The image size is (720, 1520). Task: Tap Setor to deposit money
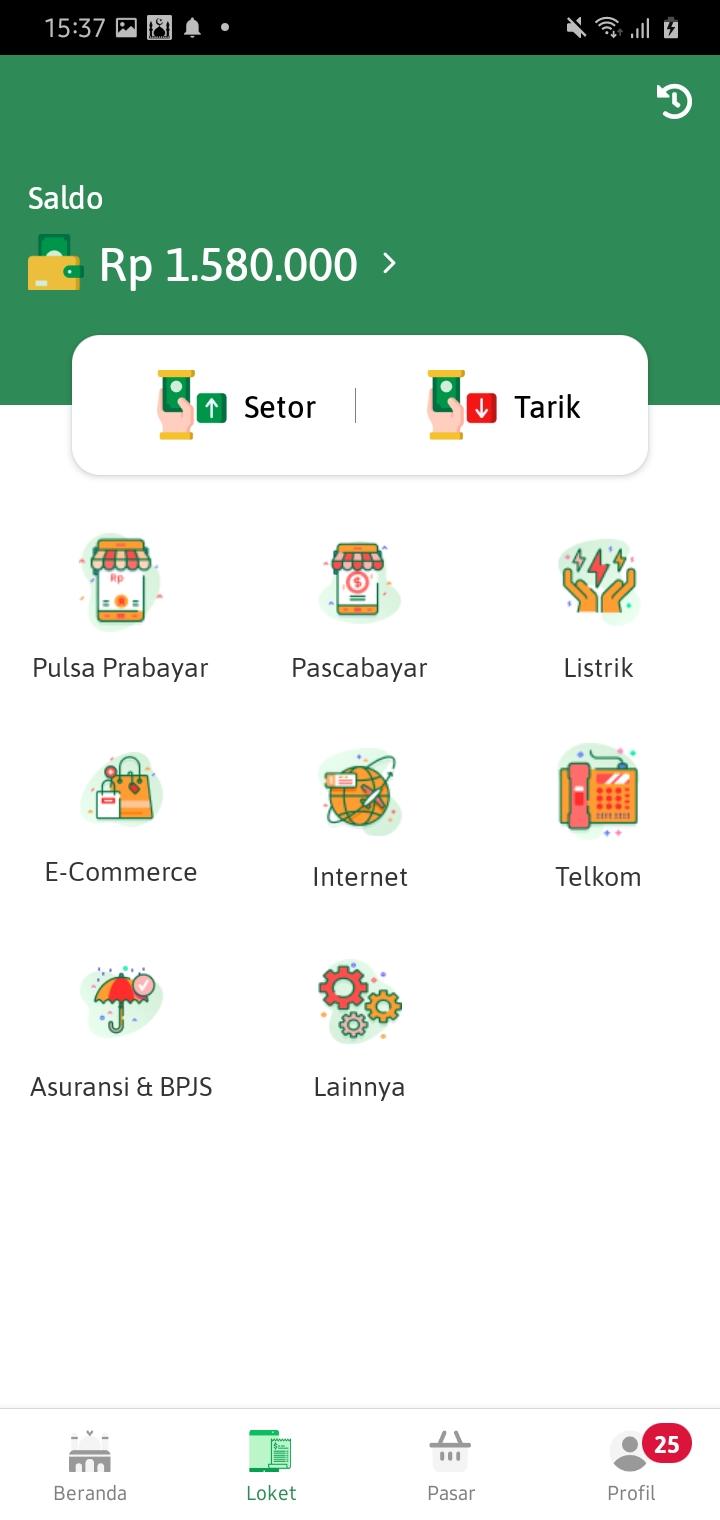pos(237,406)
